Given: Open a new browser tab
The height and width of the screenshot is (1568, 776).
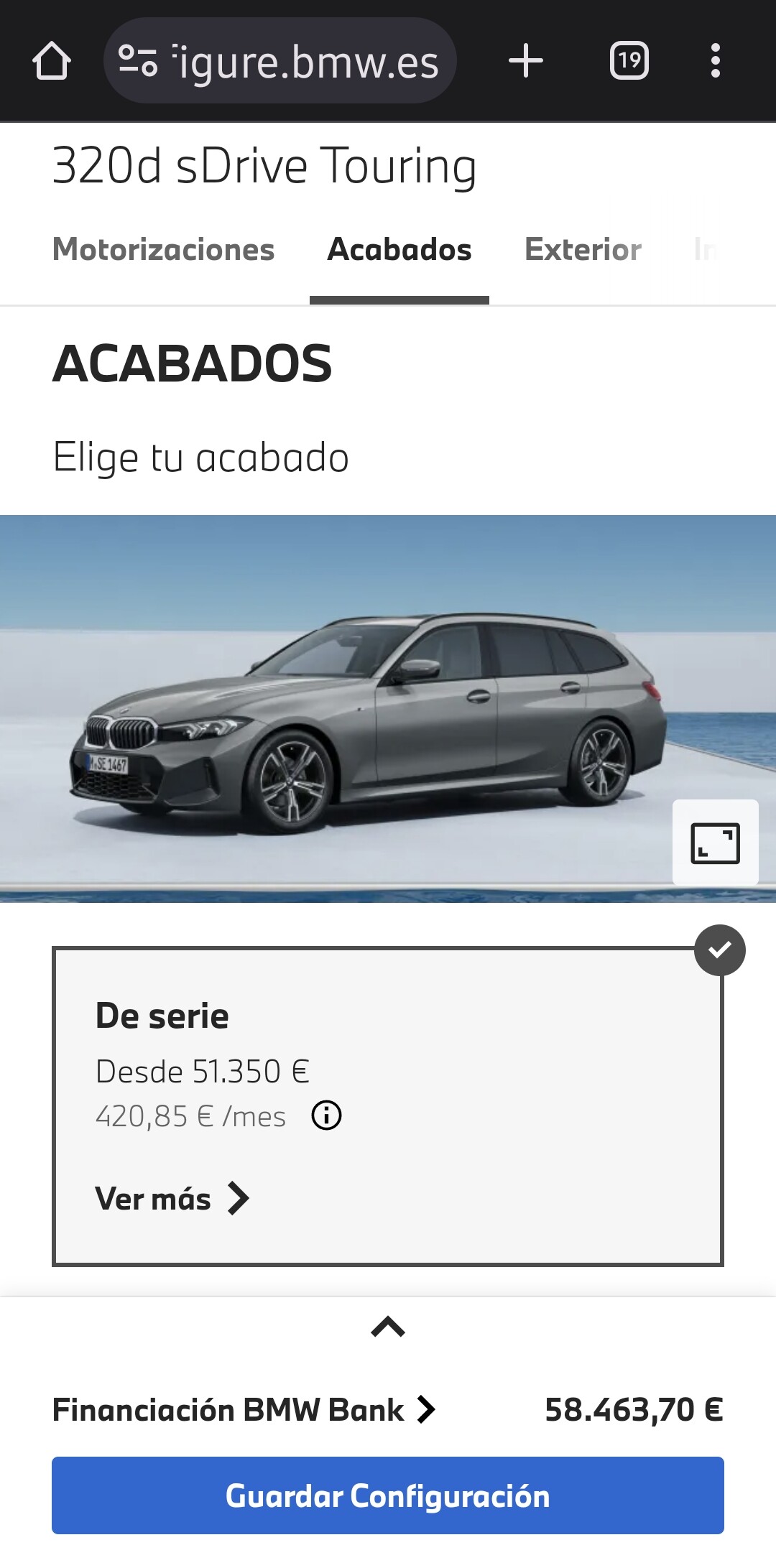Looking at the screenshot, I should (x=526, y=61).
